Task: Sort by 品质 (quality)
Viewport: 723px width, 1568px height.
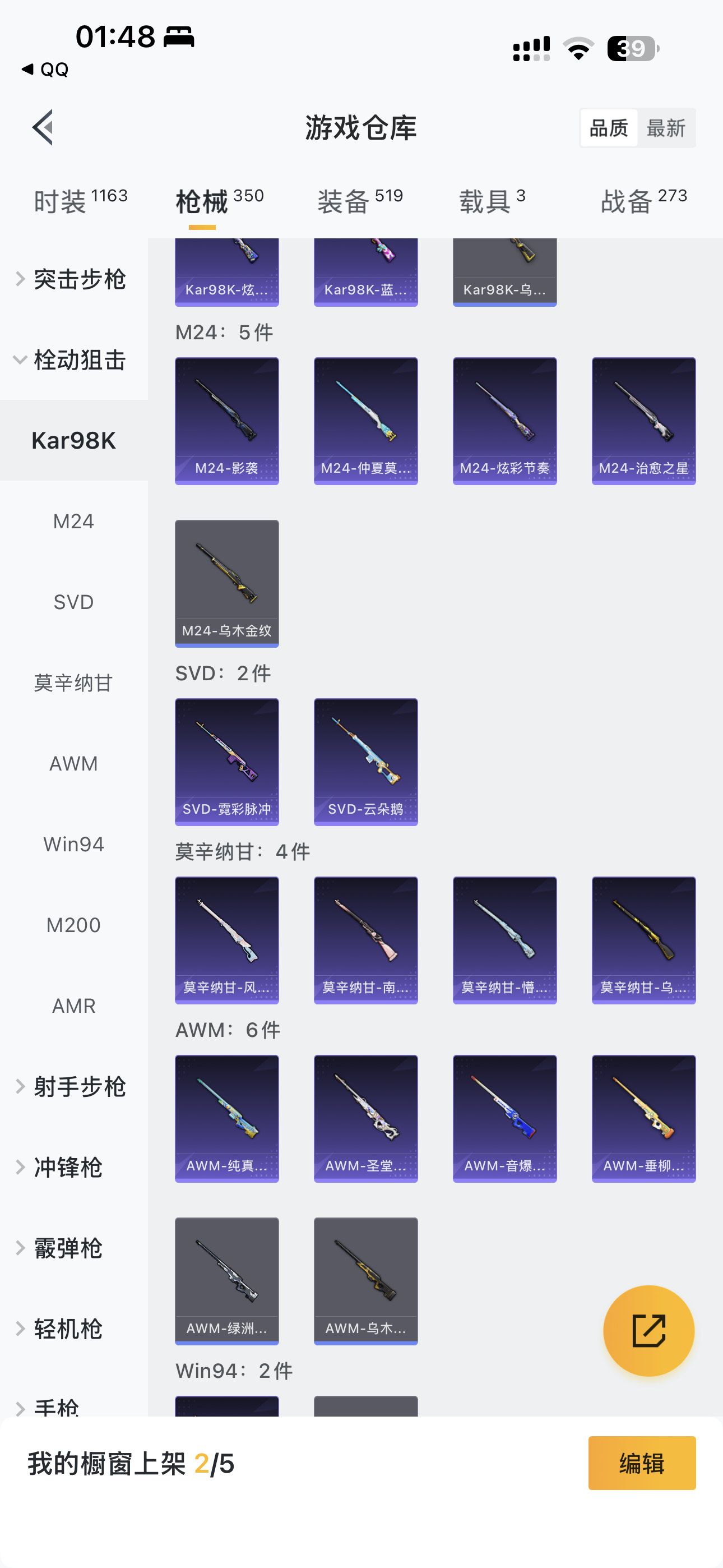Action: (609, 128)
